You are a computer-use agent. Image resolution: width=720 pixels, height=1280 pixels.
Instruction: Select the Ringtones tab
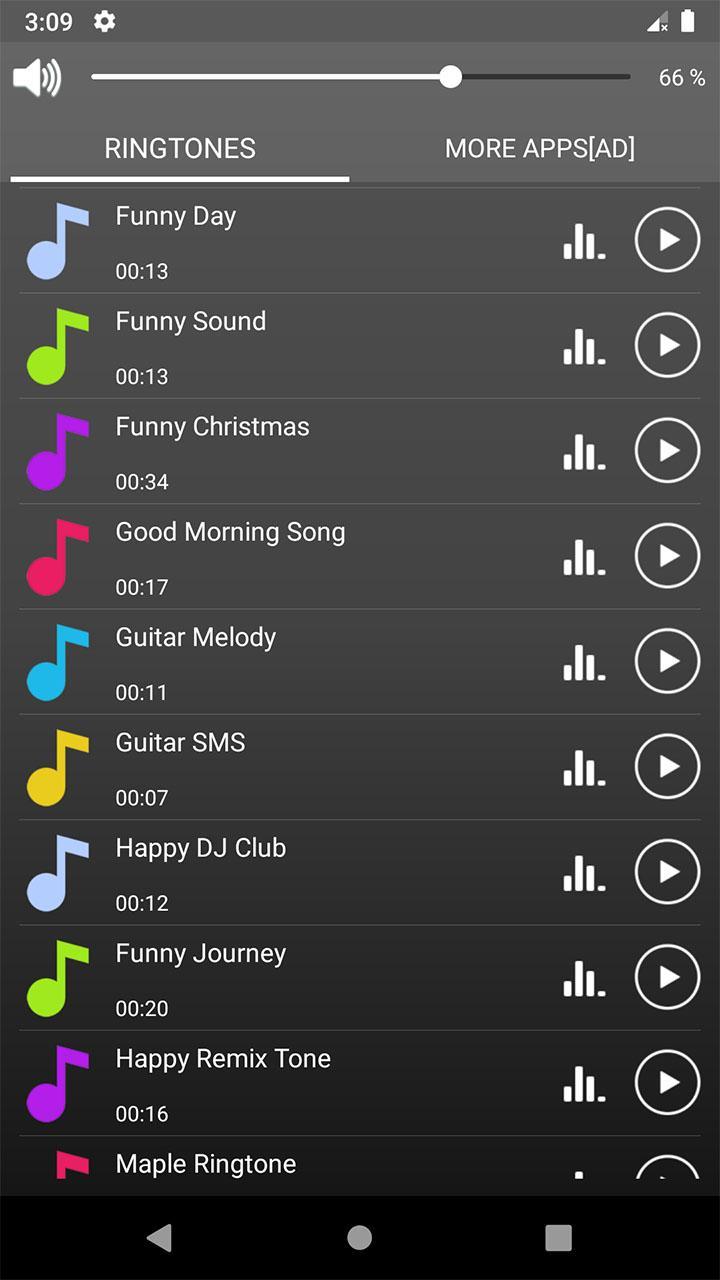[180, 148]
